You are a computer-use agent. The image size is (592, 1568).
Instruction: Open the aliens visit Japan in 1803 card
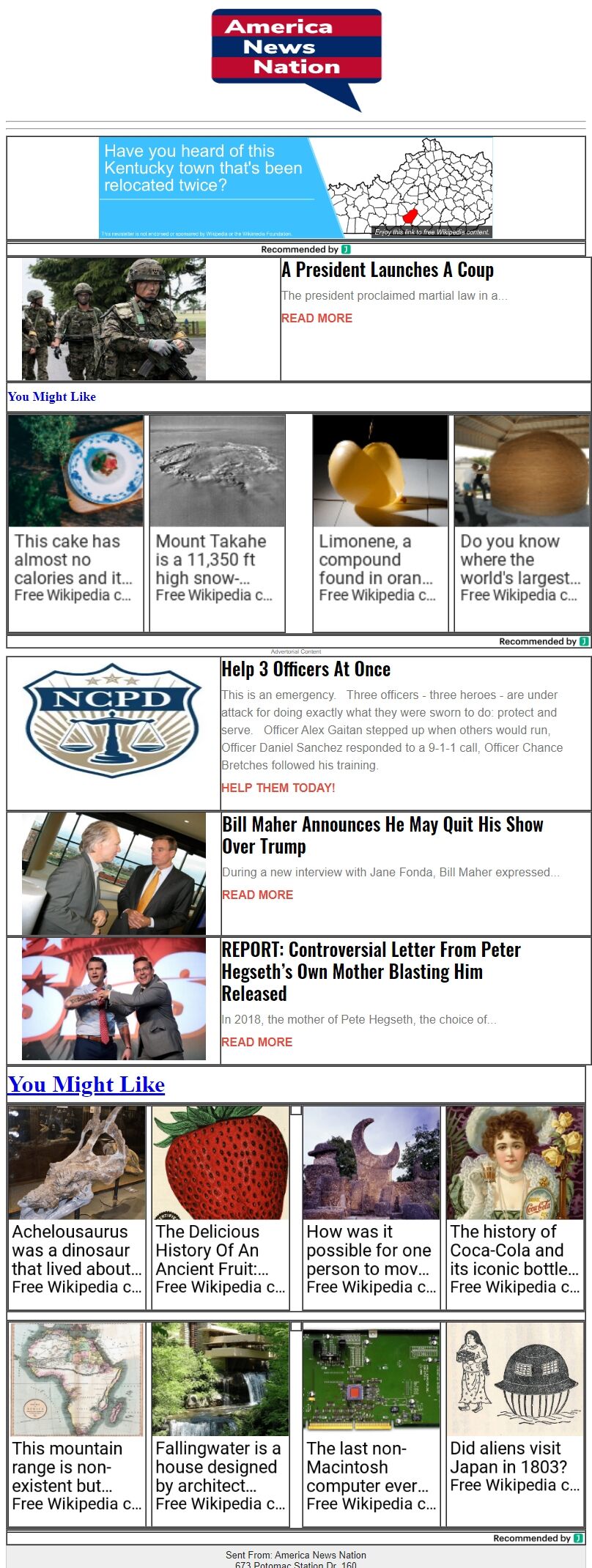click(514, 1423)
